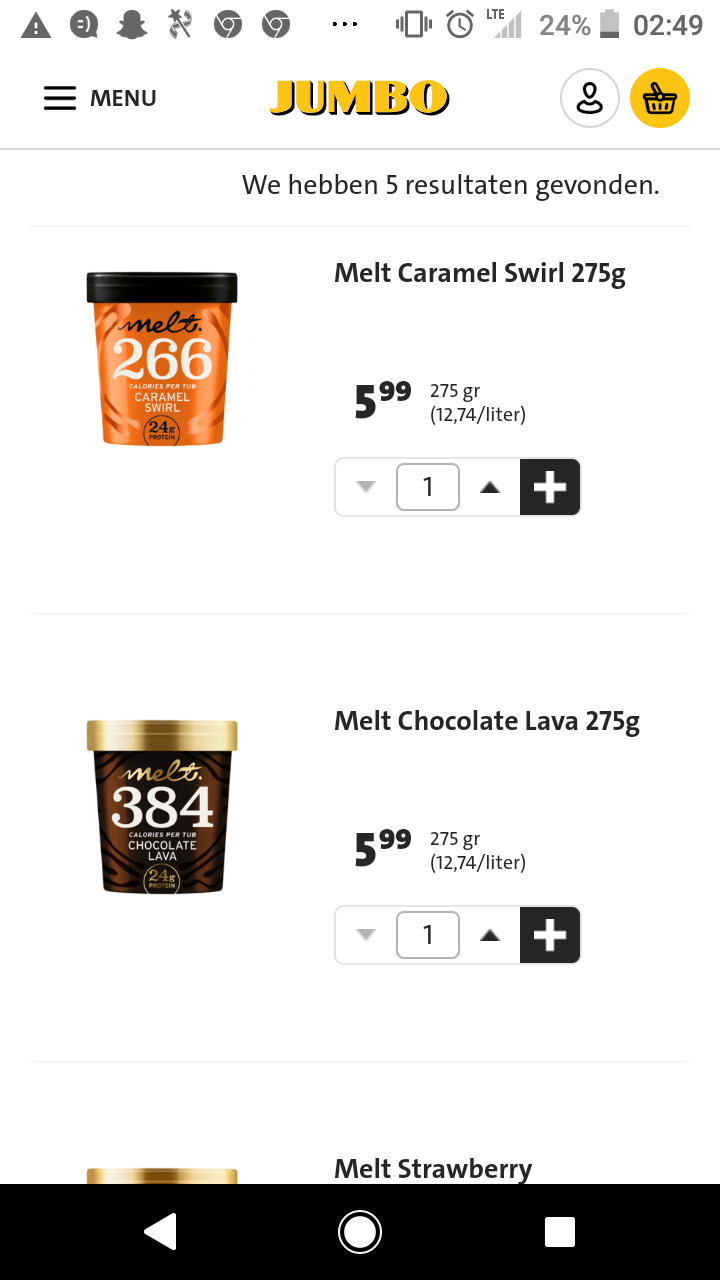The image size is (720, 1280).
Task: Tap the Jumbo logo
Action: tap(359, 98)
